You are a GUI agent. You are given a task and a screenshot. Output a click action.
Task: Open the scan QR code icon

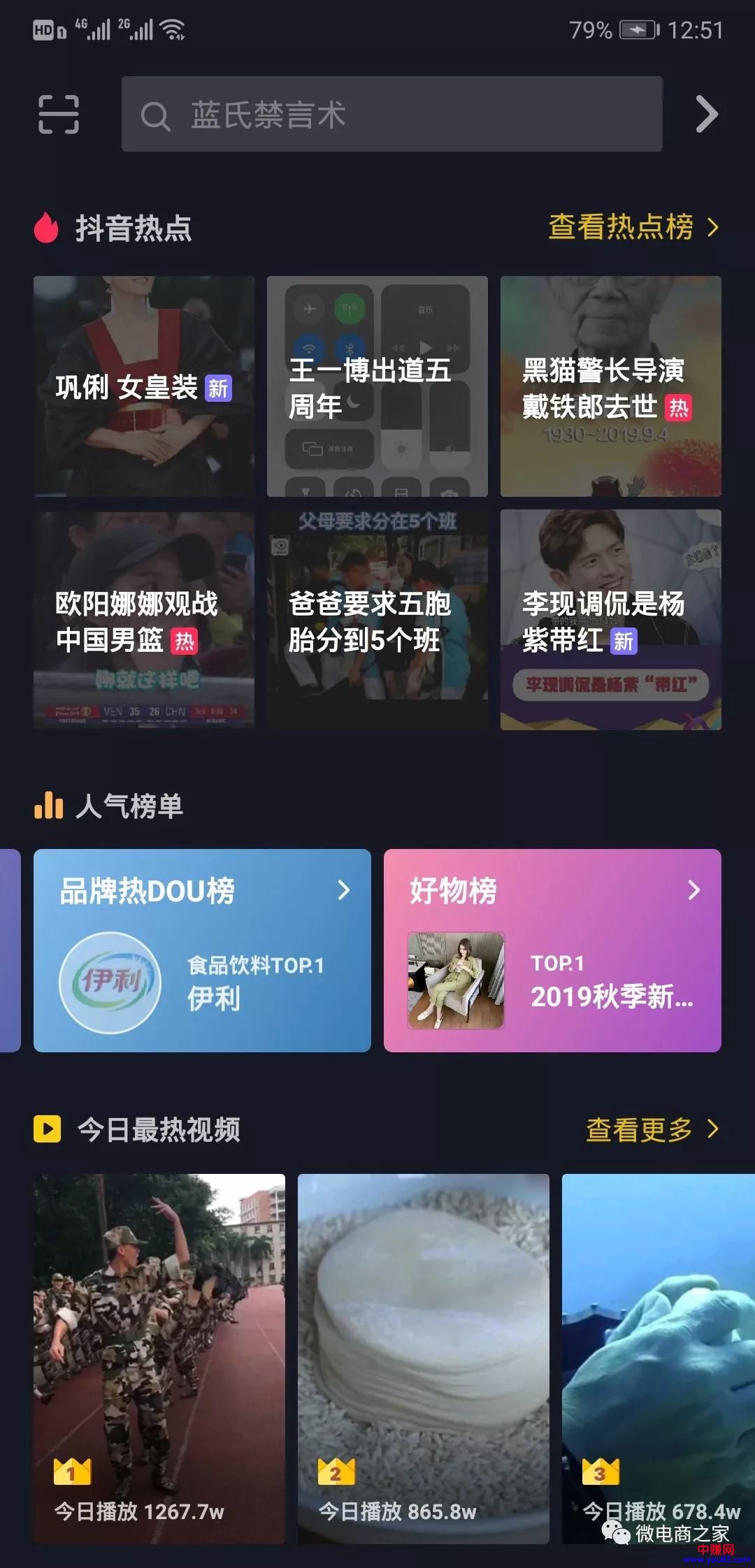point(58,114)
